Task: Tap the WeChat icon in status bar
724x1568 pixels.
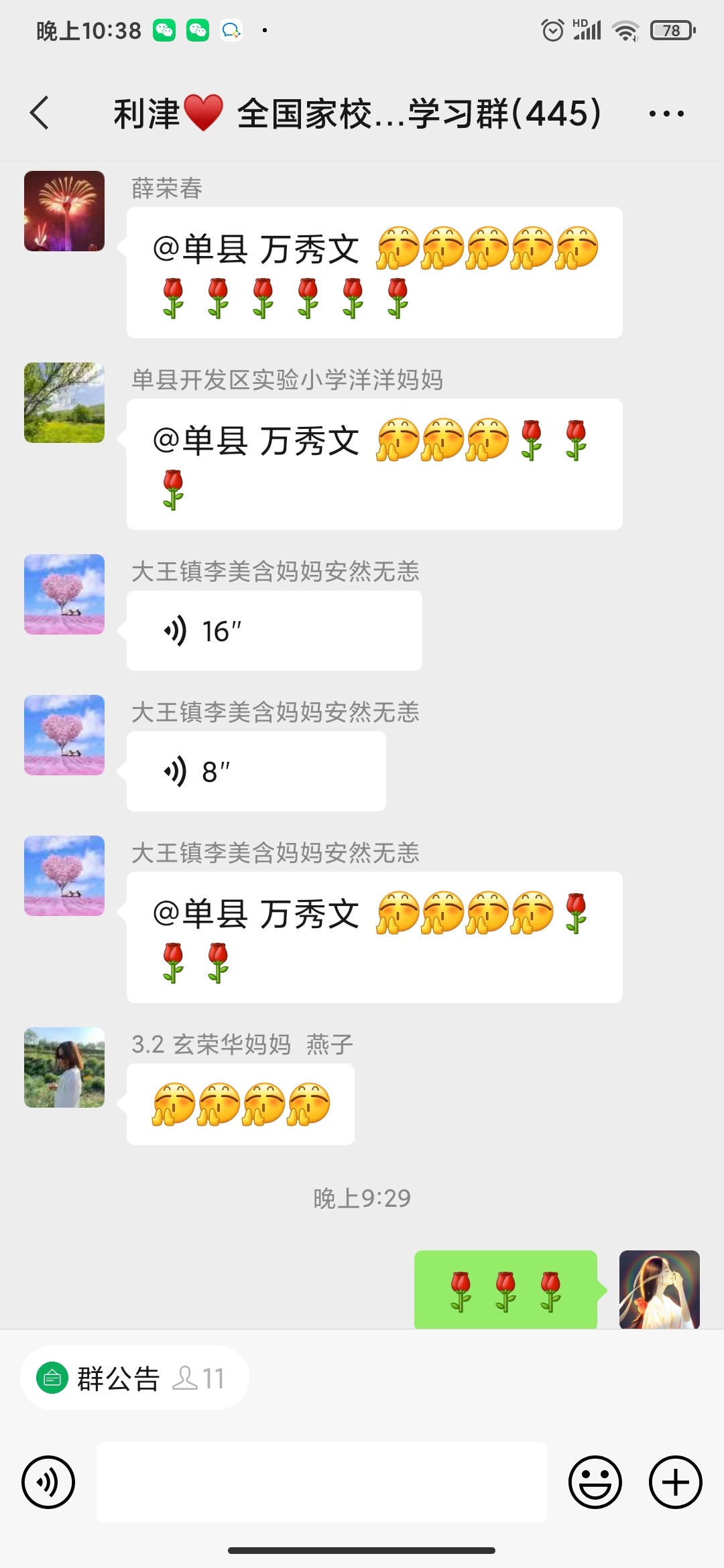Action: point(164,30)
